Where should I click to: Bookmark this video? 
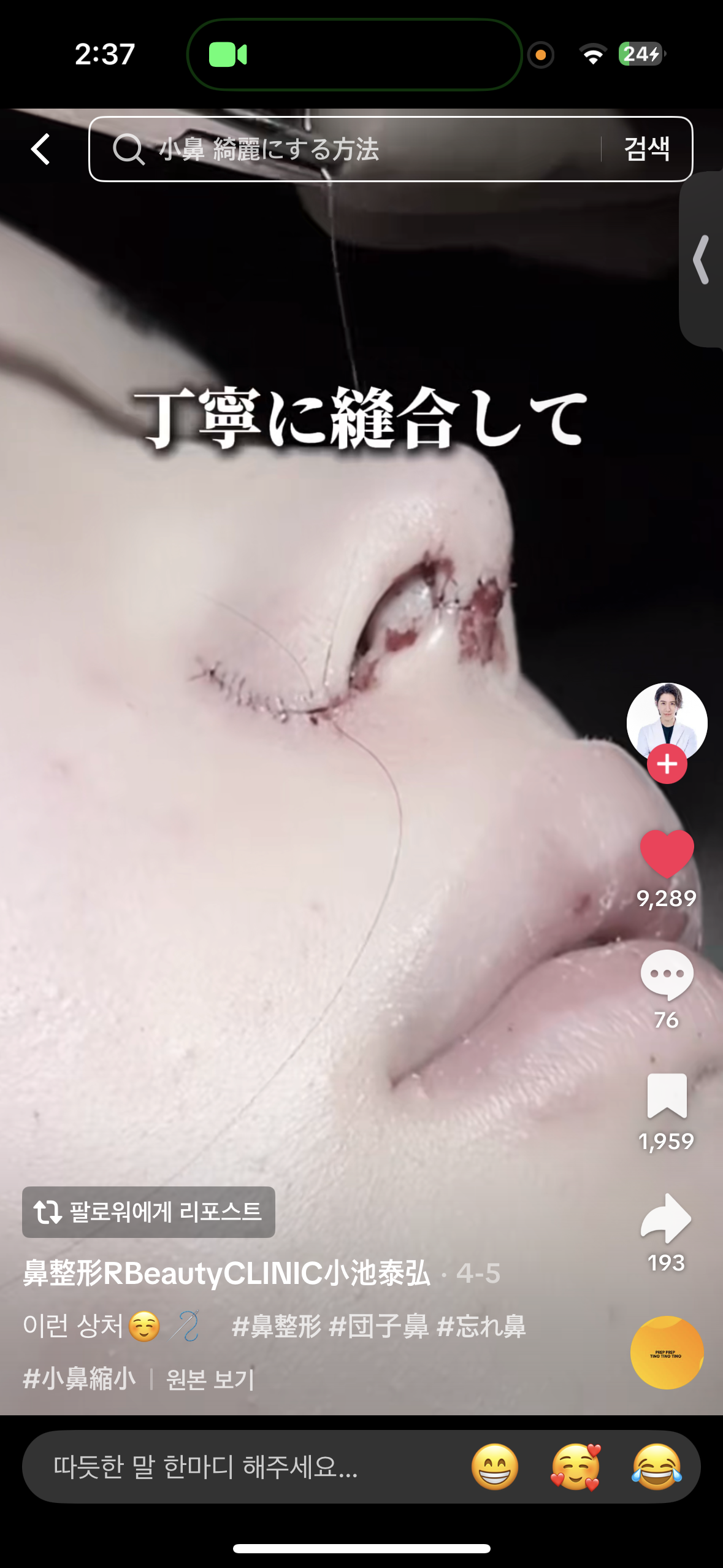pyautogui.click(x=667, y=1096)
